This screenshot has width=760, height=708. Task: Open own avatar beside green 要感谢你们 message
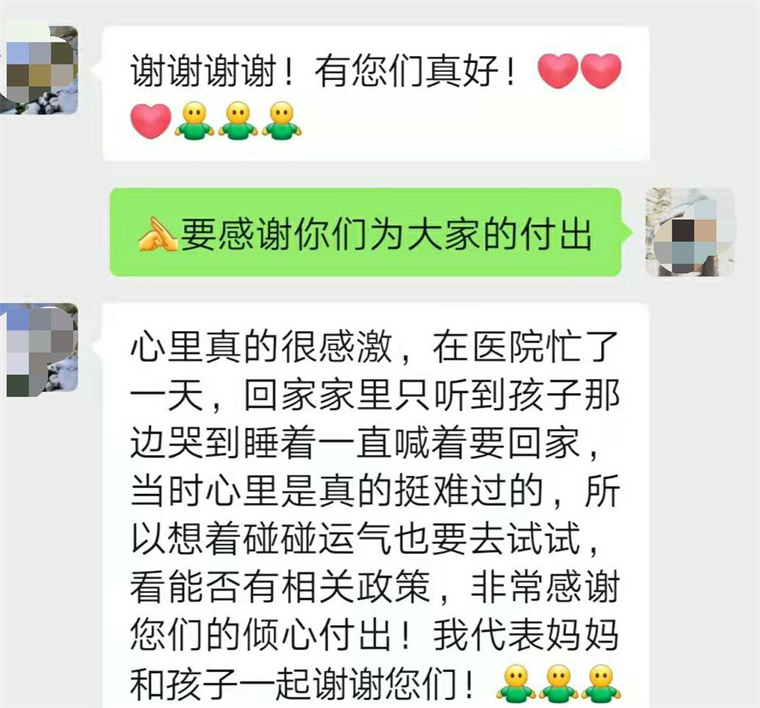689,233
